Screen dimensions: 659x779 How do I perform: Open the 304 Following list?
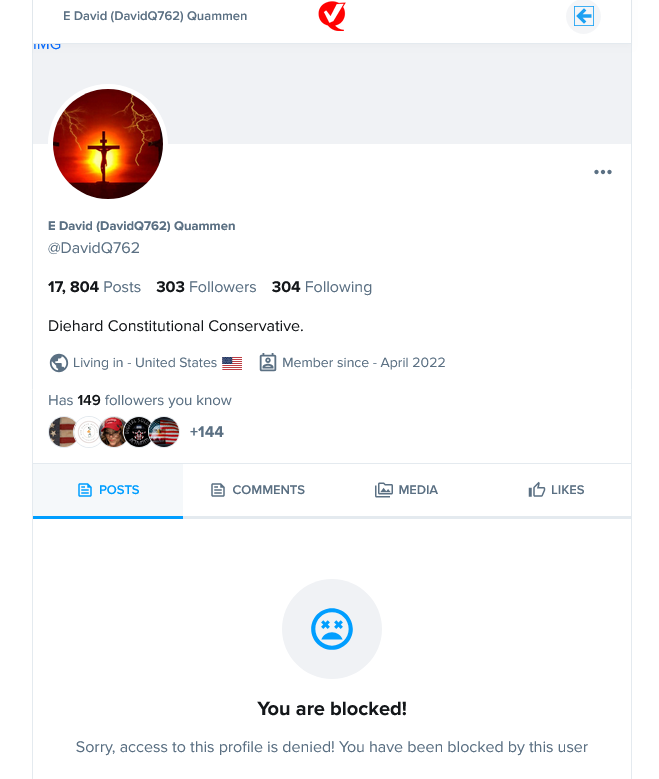322,287
